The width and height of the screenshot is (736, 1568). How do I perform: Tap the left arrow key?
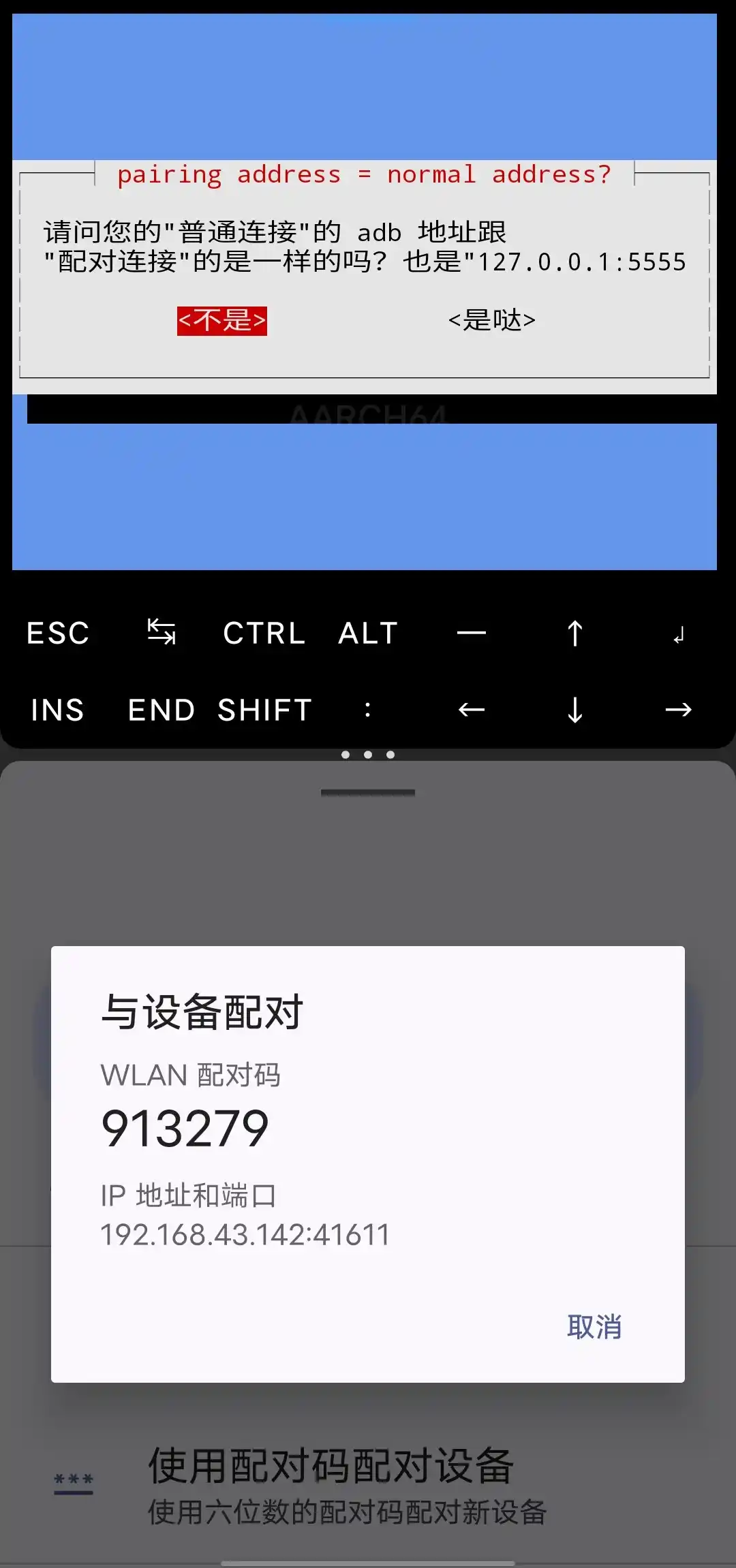coord(472,710)
